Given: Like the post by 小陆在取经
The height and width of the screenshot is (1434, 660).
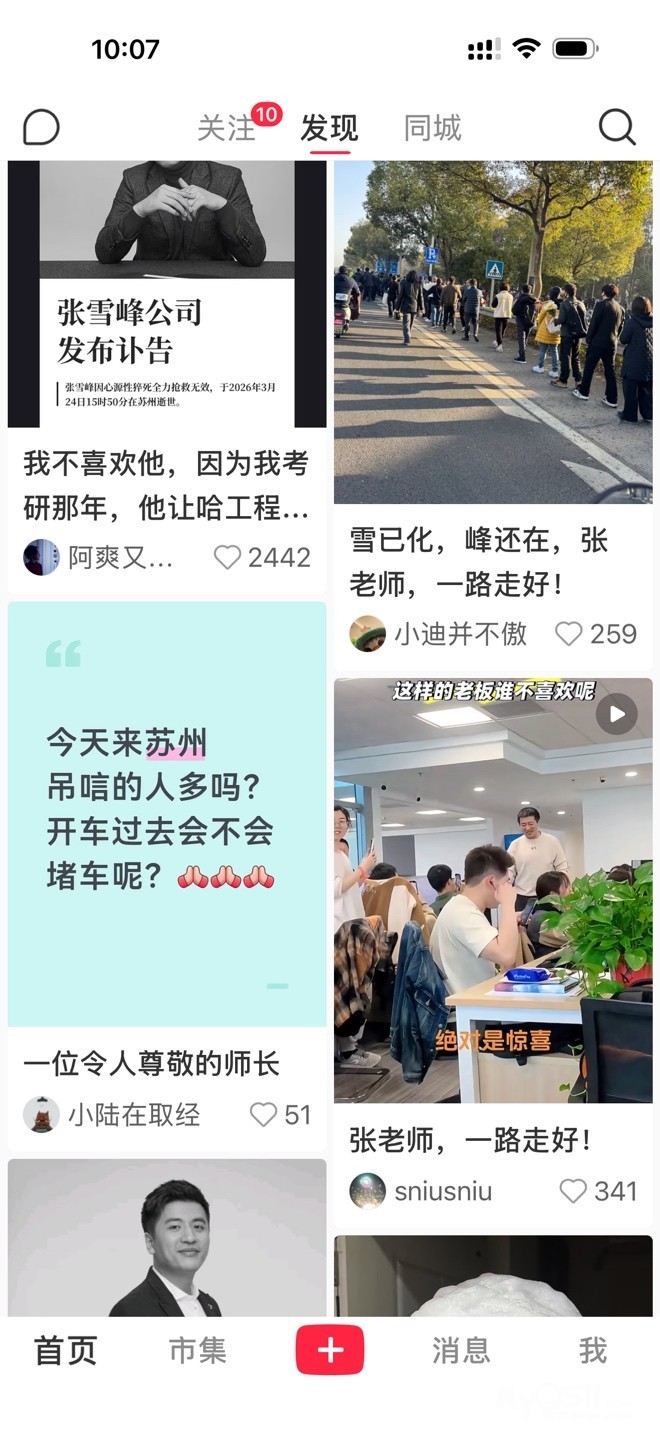Looking at the screenshot, I should pyautogui.click(x=263, y=1114).
